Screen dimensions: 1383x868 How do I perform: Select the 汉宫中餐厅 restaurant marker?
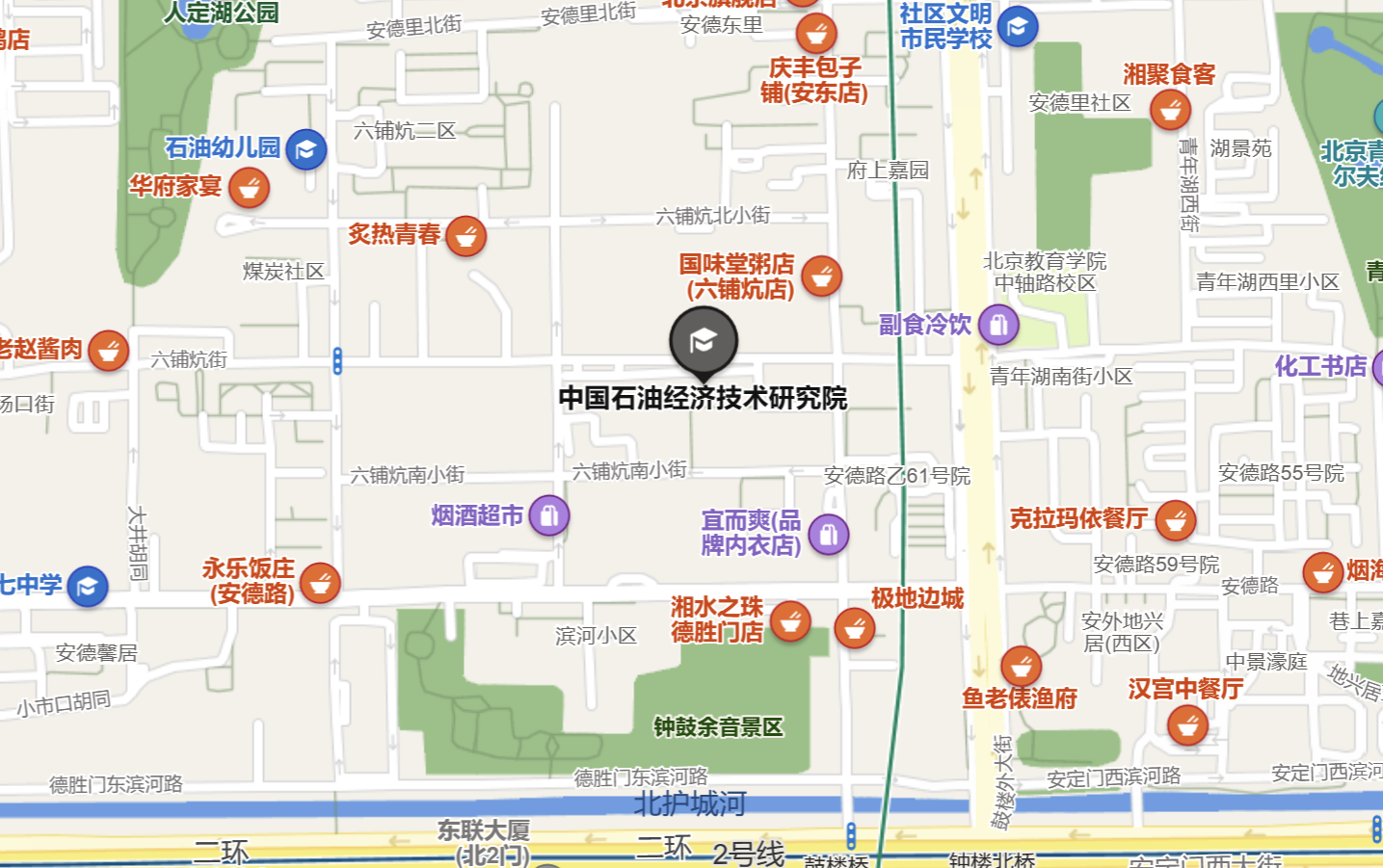click(1187, 725)
